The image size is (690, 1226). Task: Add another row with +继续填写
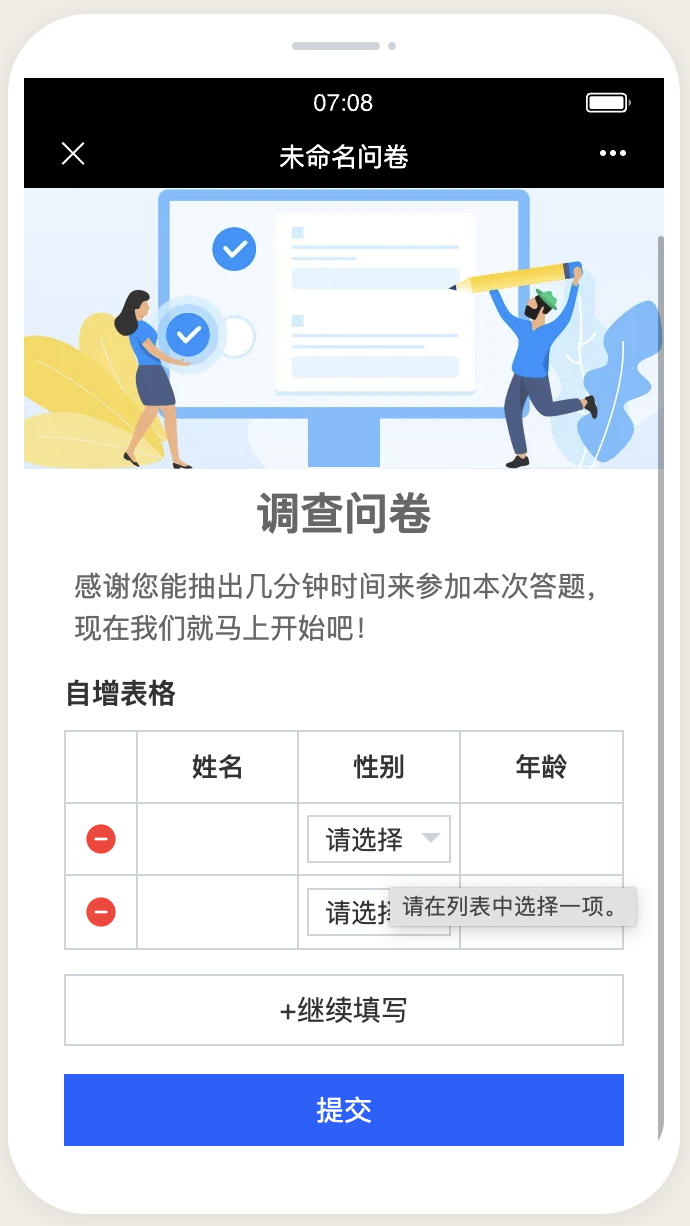tap(344, 1010)
